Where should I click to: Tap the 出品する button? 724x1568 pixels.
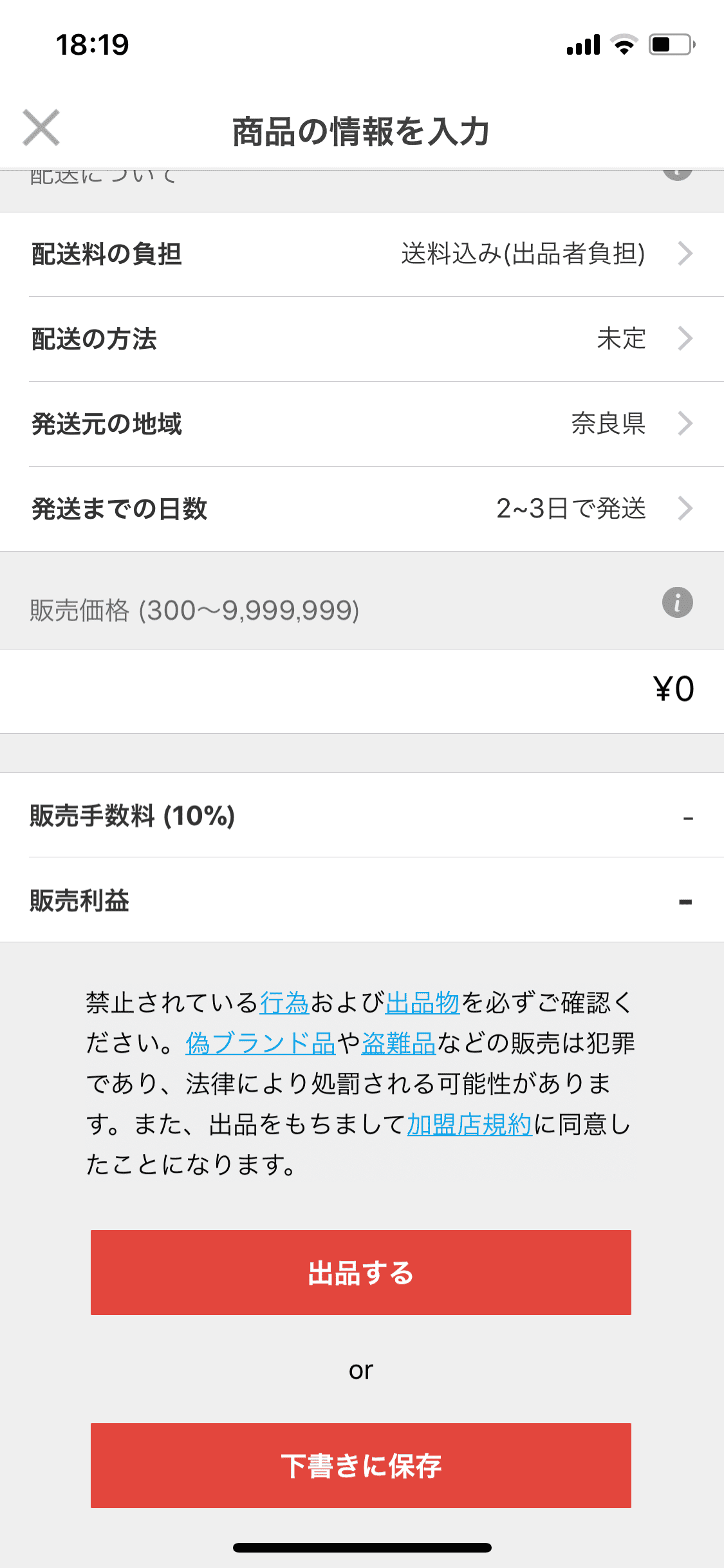[361, 1273]
